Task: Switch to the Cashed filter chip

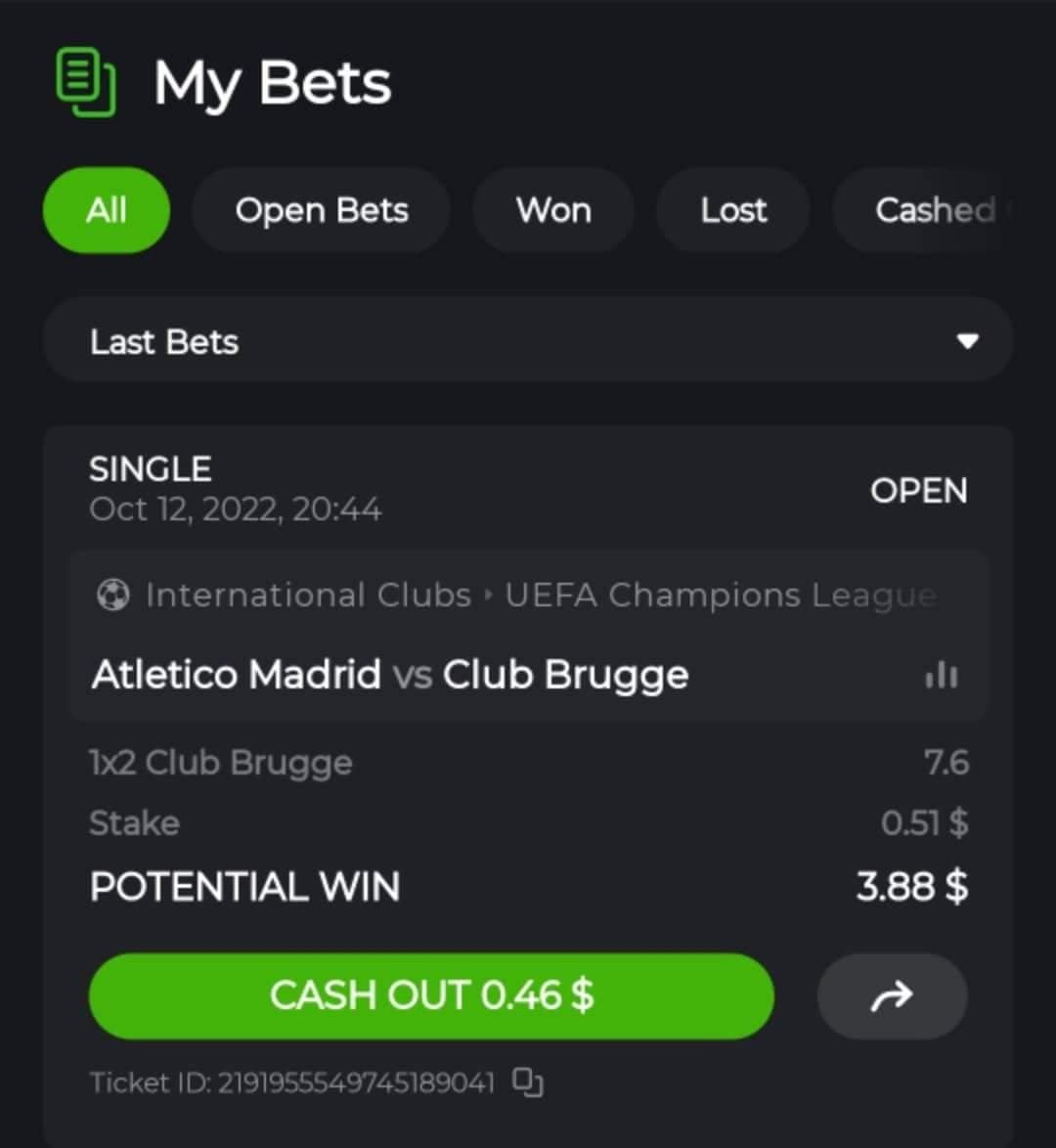Action: coord(929,210)
